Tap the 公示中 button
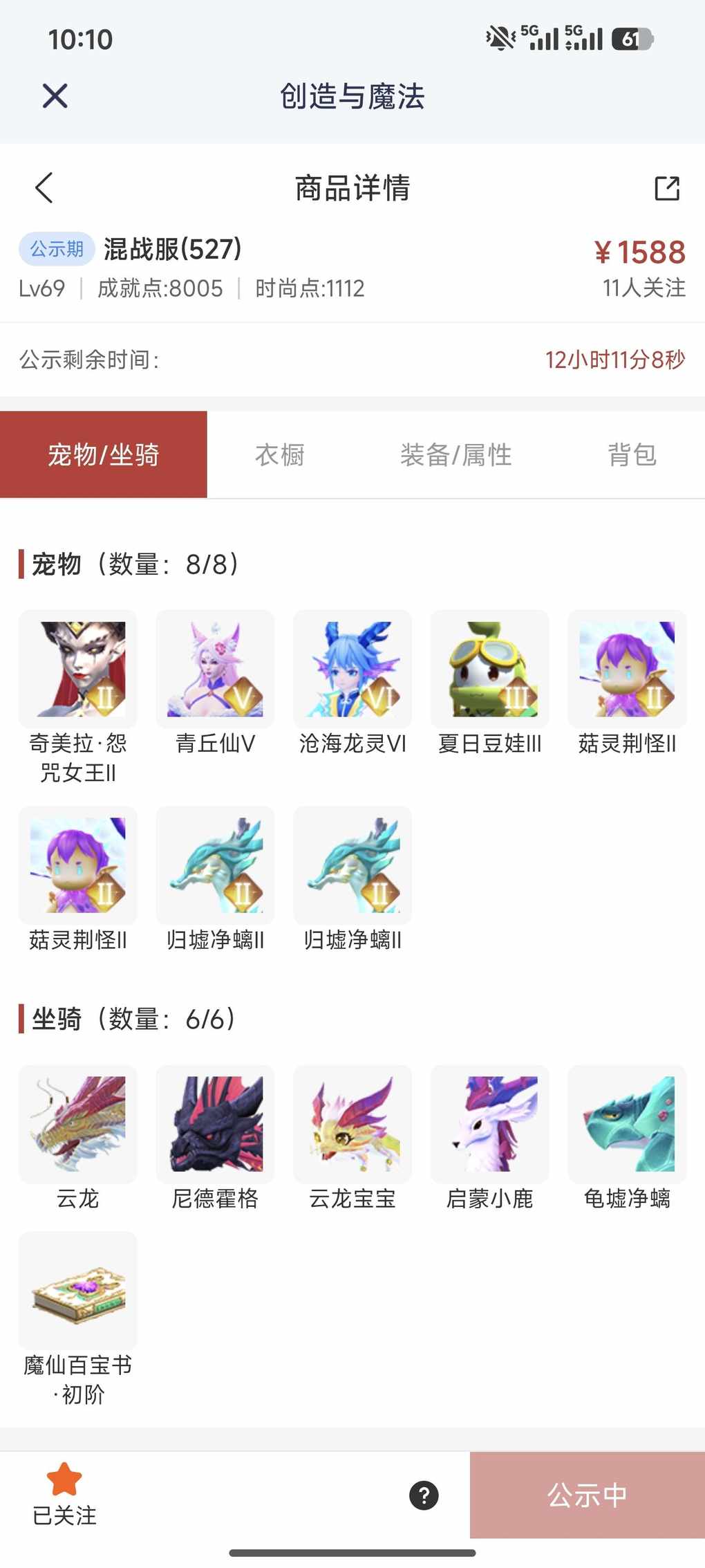Image resolution: width=705 pixels, height=1568 pixels. [x=587, y=1495]
